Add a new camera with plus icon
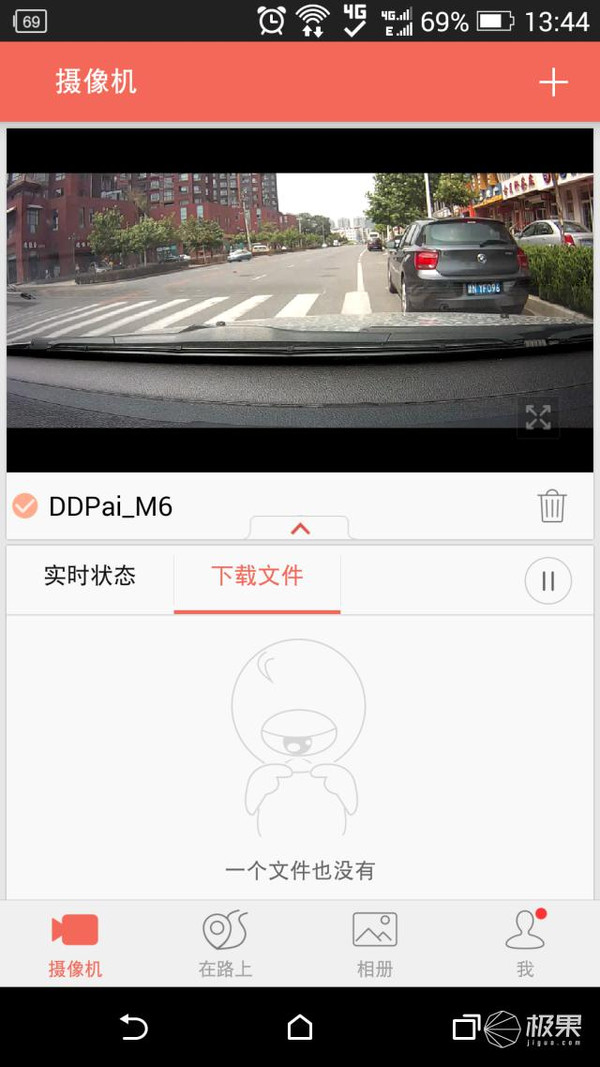The image size is (600, 1067). (553, 82)
